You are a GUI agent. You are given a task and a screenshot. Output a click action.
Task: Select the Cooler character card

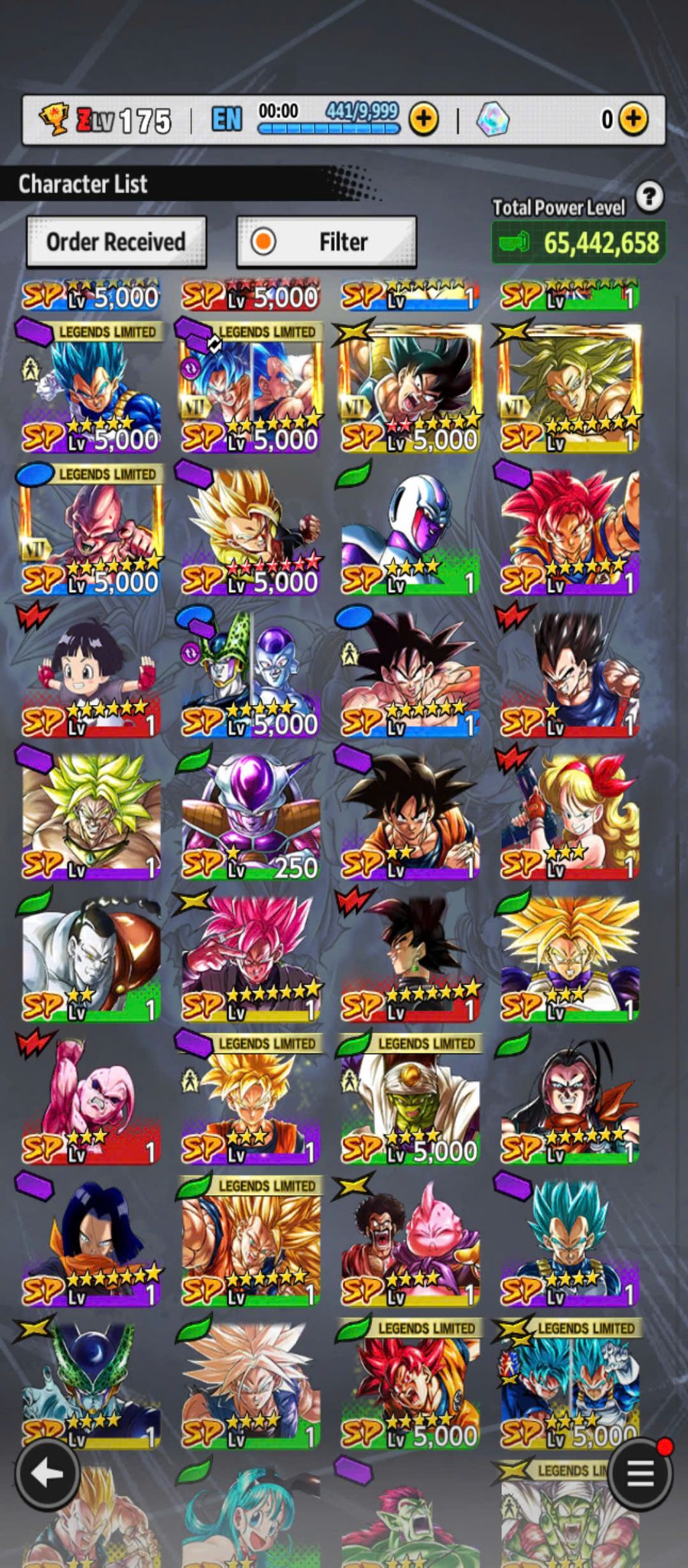(x=410, y=530)
